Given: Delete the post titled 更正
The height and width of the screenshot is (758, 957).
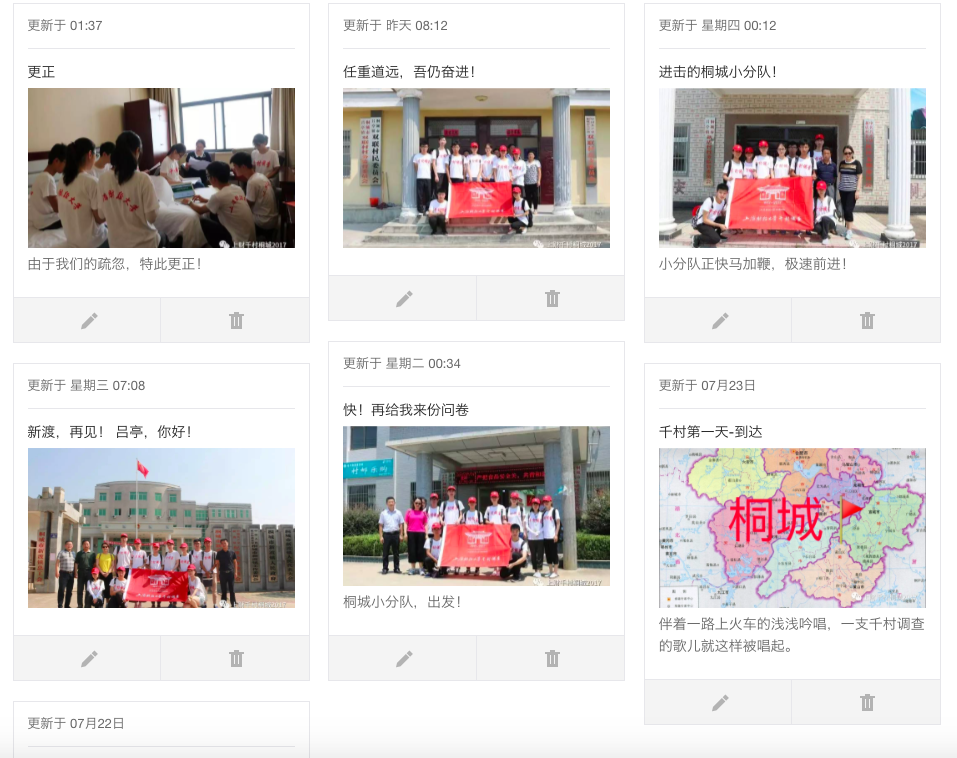Looking at the screenshot, I should point(236,320).
